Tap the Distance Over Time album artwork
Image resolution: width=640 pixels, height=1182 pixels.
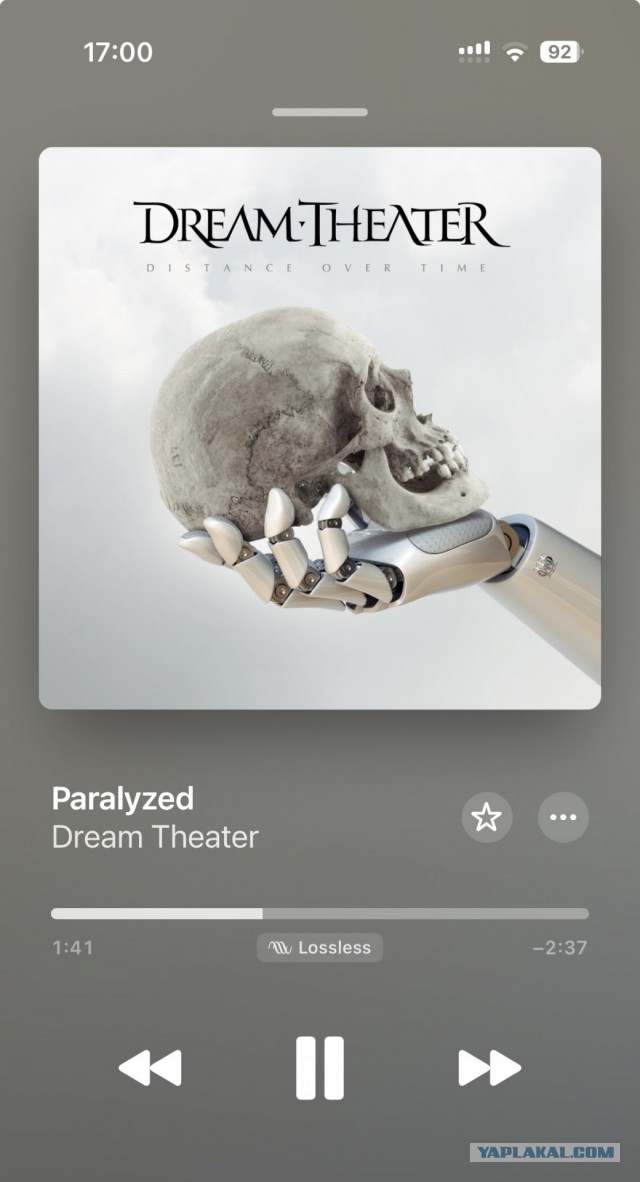pyautogui.click(x=320, y=428)
